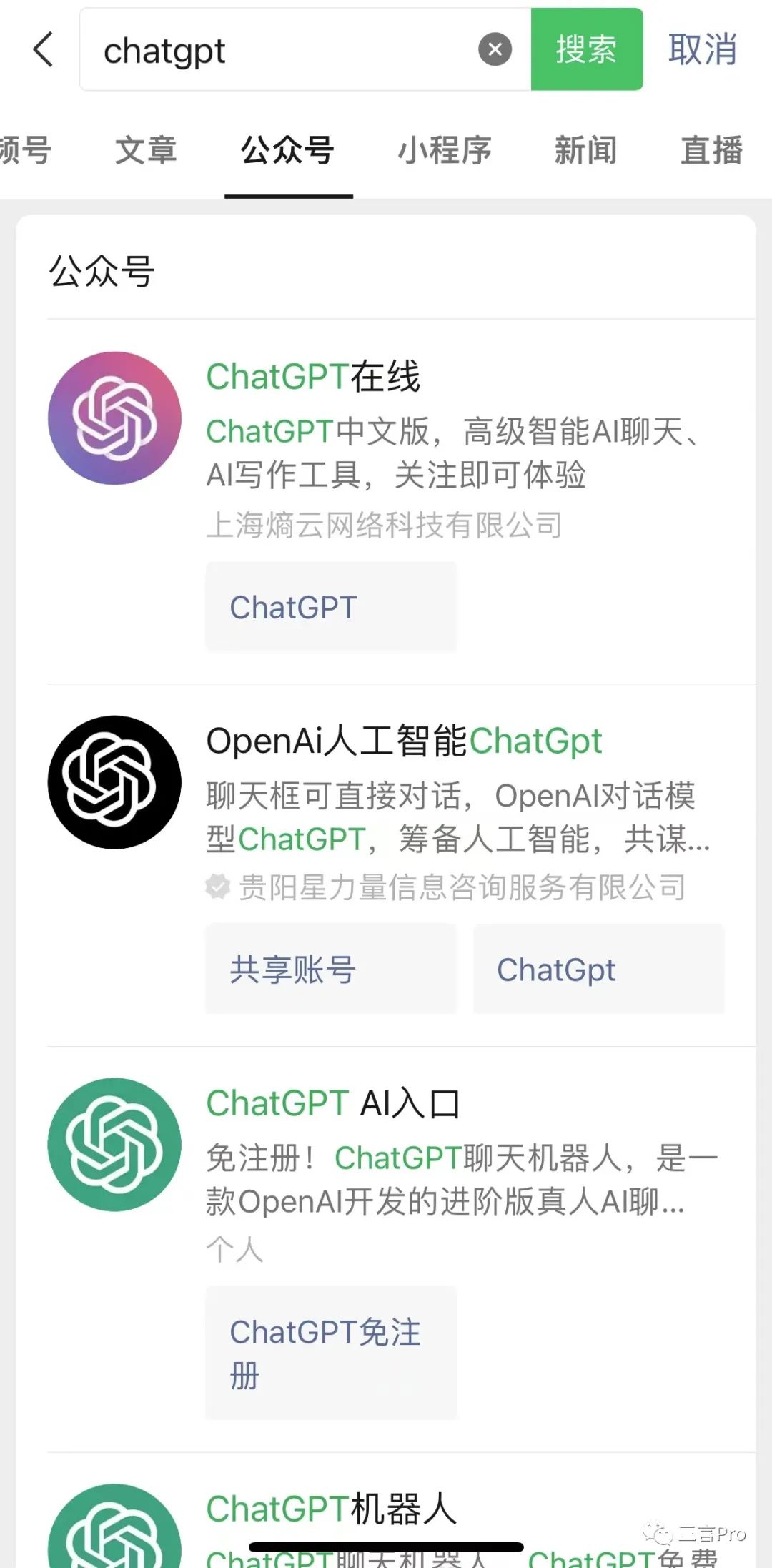Screen dimensions: 772x1568
Task: Switch to the 小程序 tab
Action: [x=445, y=150]
